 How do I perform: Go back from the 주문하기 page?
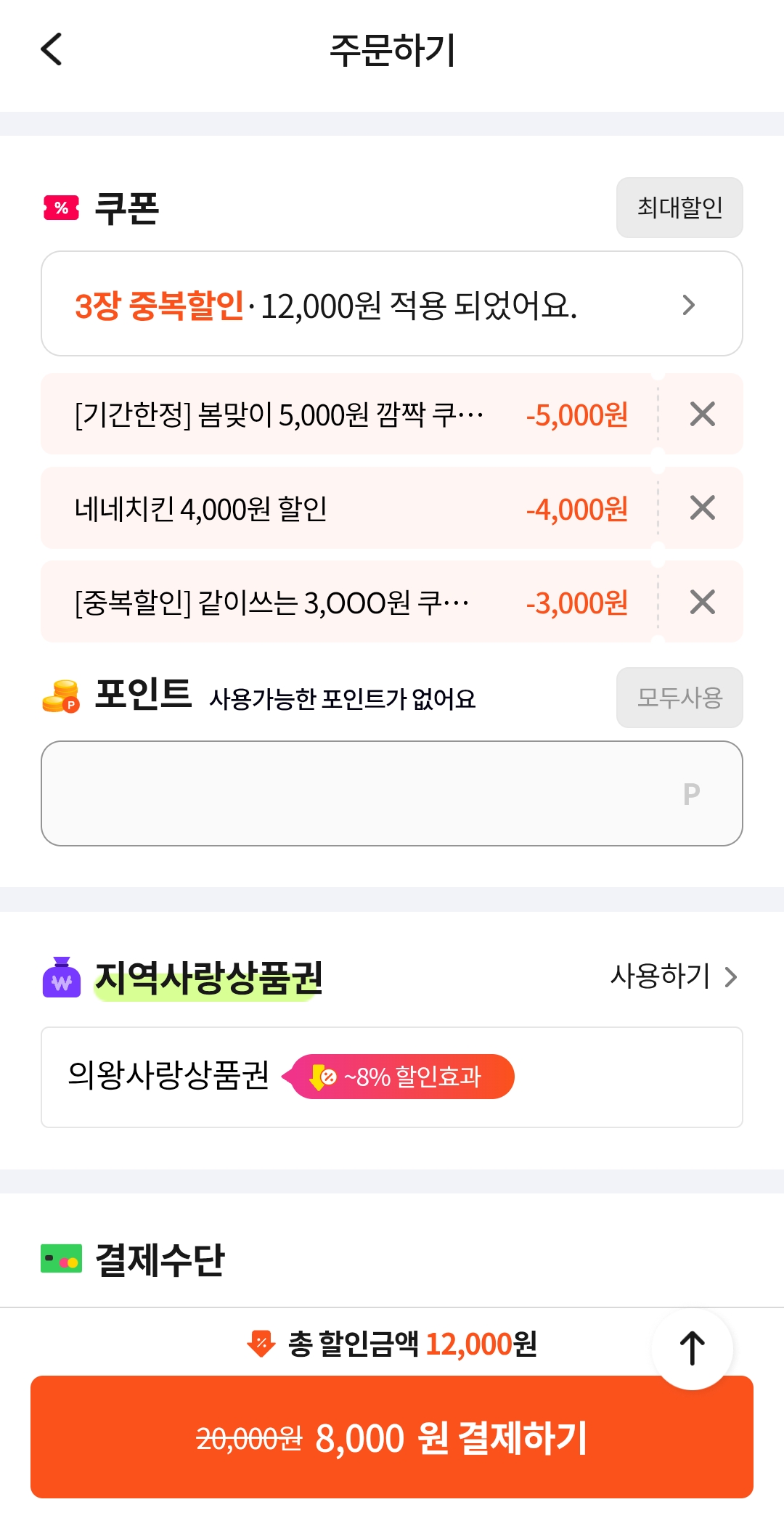(52, 49)
